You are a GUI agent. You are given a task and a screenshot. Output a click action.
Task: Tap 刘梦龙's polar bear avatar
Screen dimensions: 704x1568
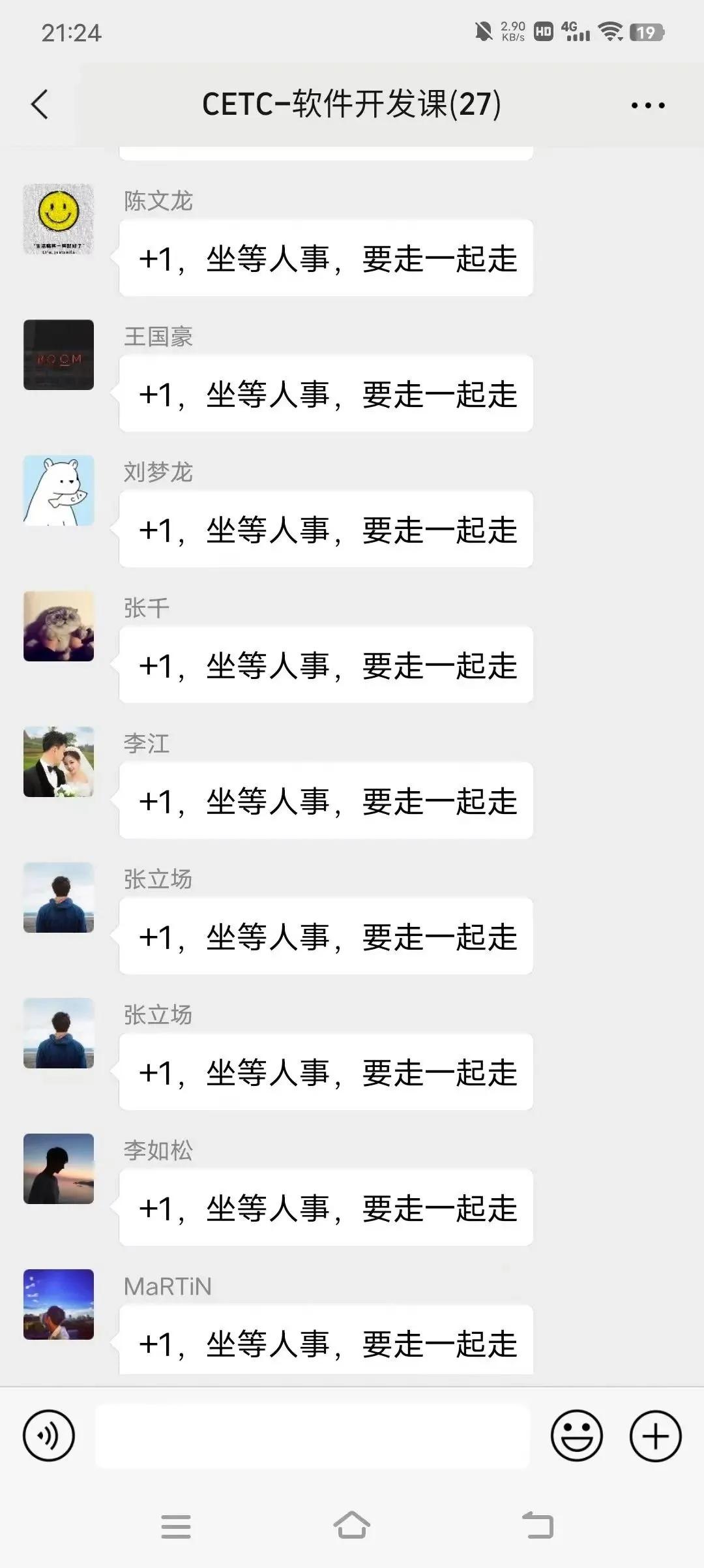58,490
